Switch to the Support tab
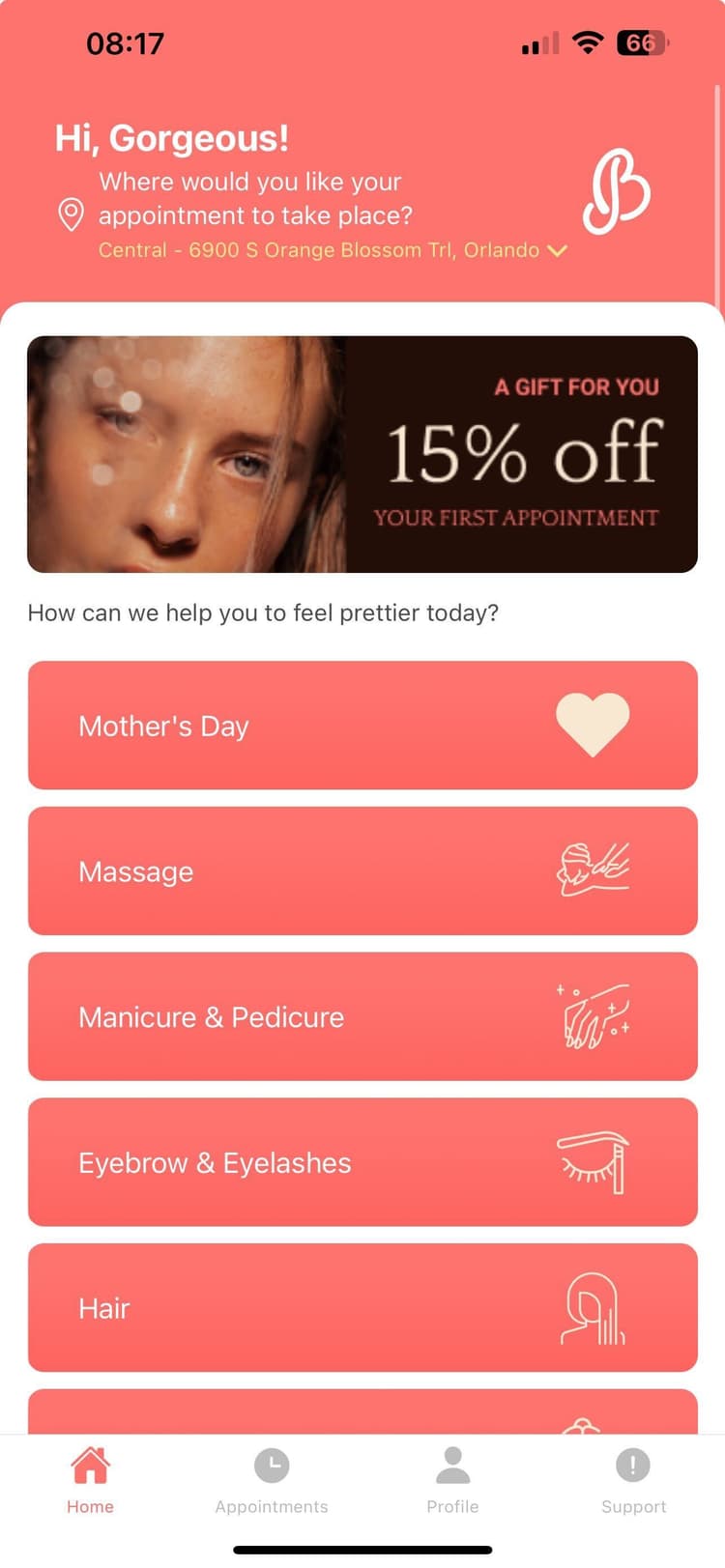The image size is (725, 1568). coord(634,1480)
